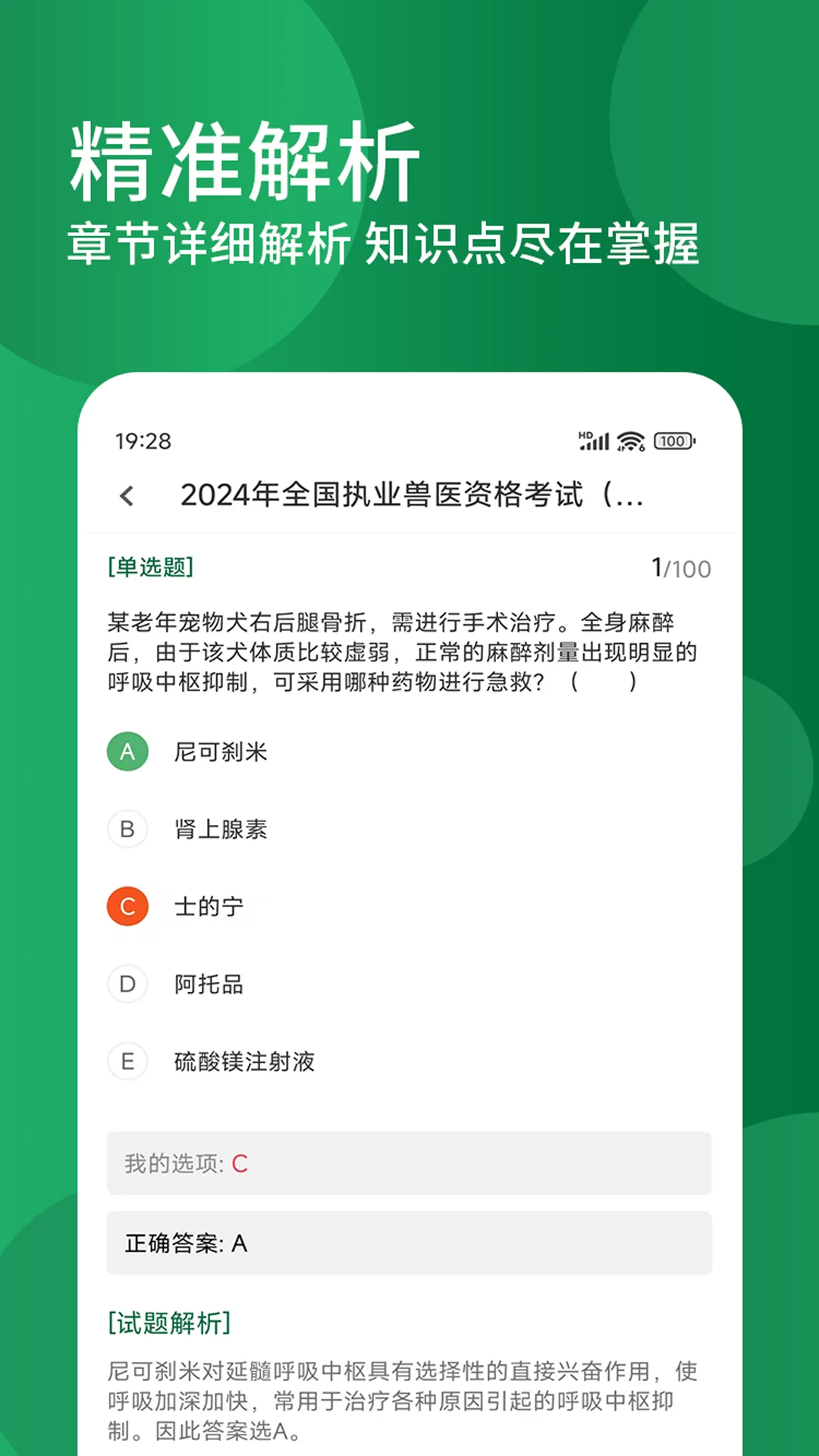Tap the battery indicator showing 100
The image size is (819, 1456).
pyautogui.click(x=673, y=441)
